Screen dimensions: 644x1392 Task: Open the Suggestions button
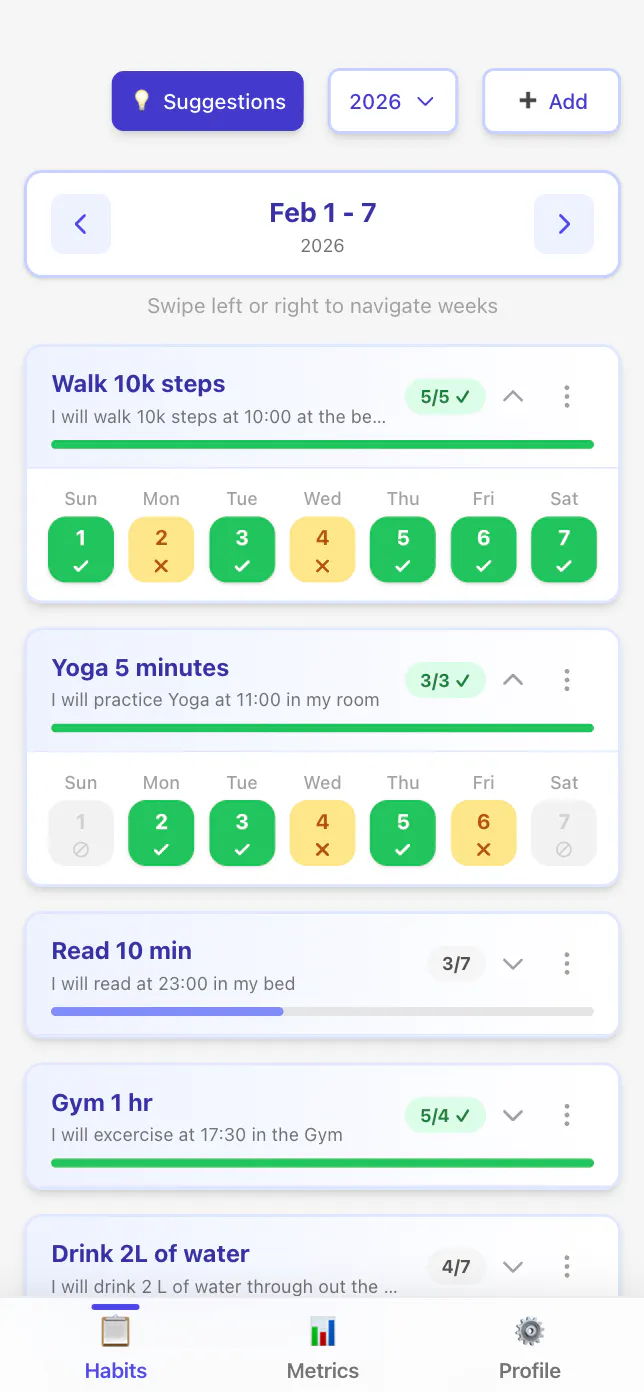[207, 101]
